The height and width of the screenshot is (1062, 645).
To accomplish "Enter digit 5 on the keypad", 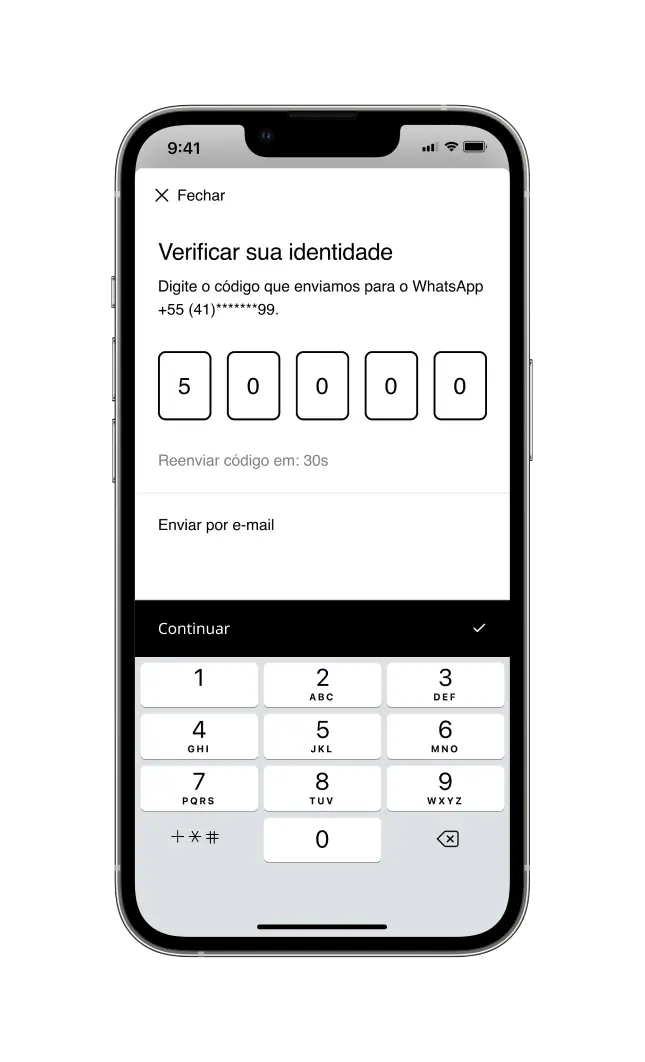I will pos(322,736).
